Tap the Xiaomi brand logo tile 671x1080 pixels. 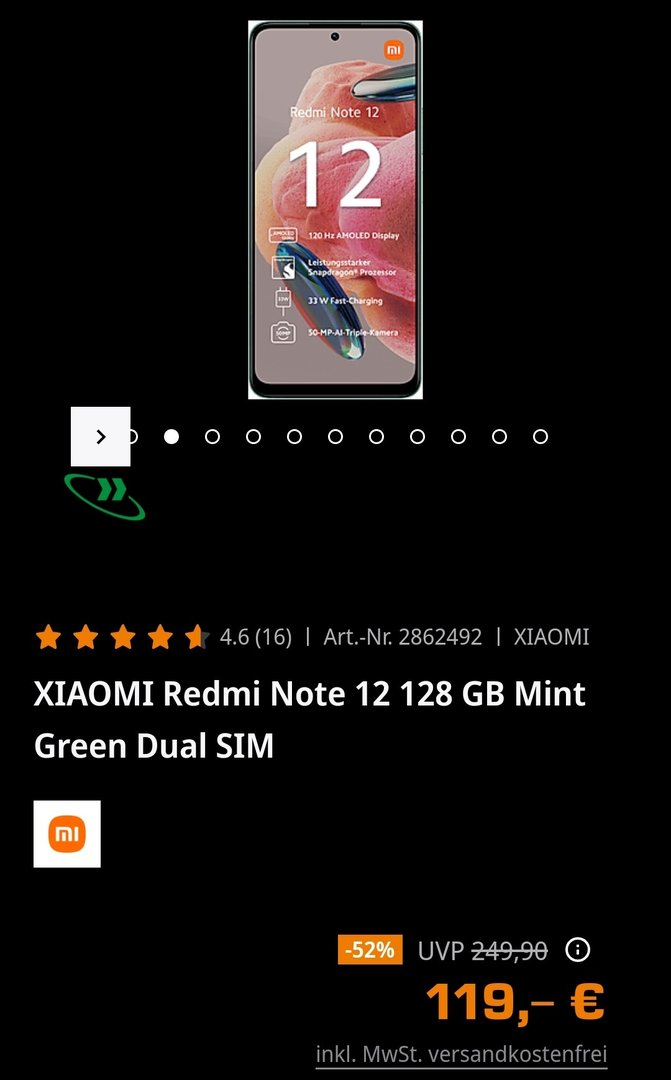click(67, 834)
